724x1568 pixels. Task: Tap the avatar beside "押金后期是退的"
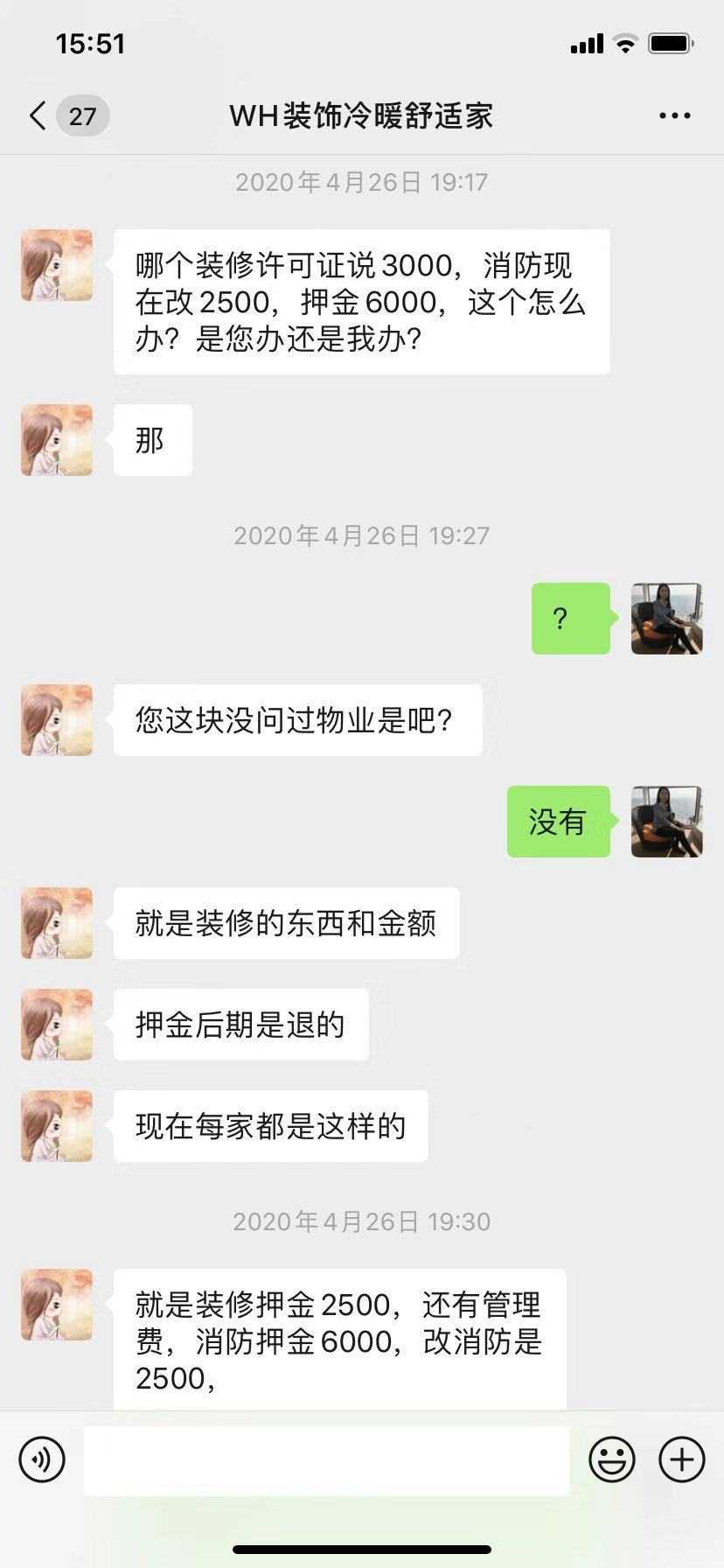[57, 1025]
